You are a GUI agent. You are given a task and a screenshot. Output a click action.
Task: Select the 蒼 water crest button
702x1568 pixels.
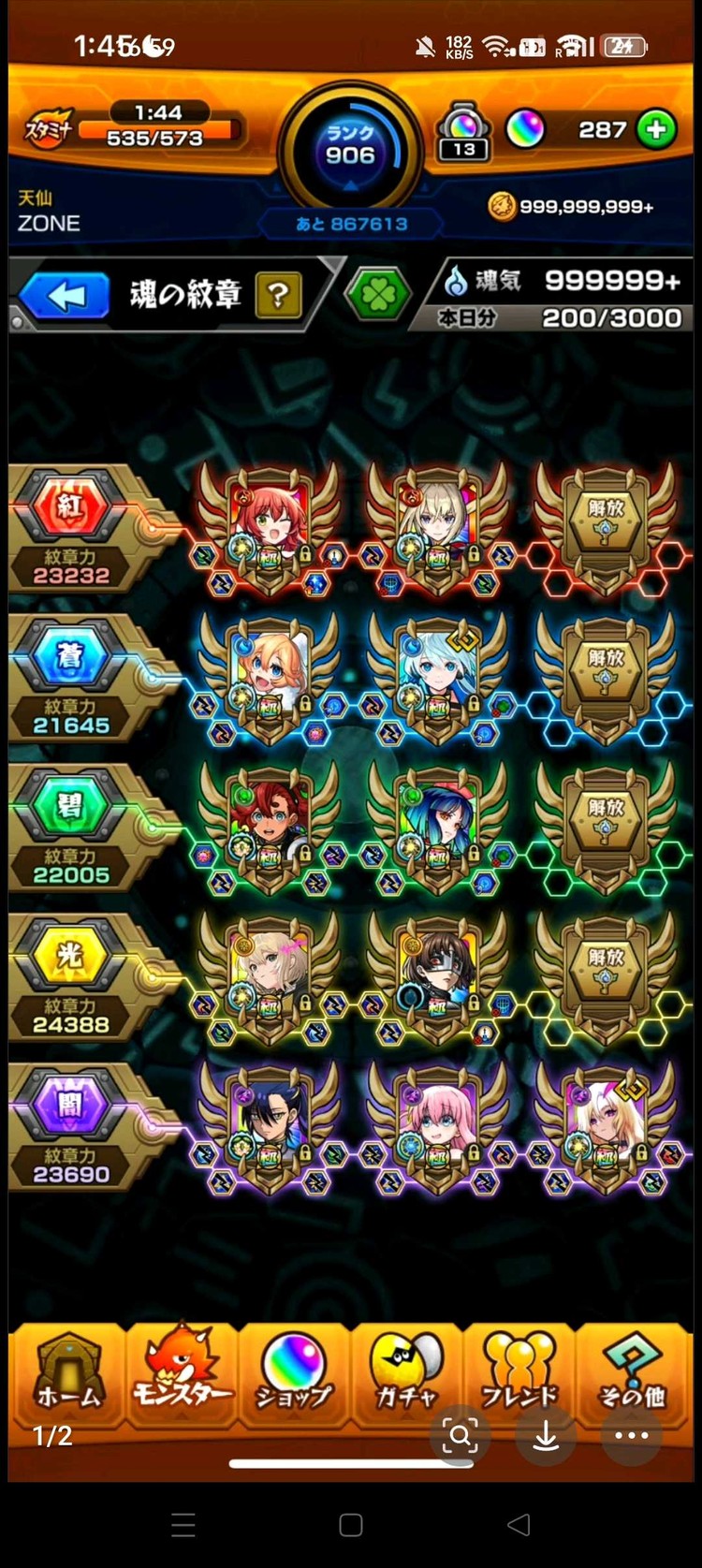(70, 656)
